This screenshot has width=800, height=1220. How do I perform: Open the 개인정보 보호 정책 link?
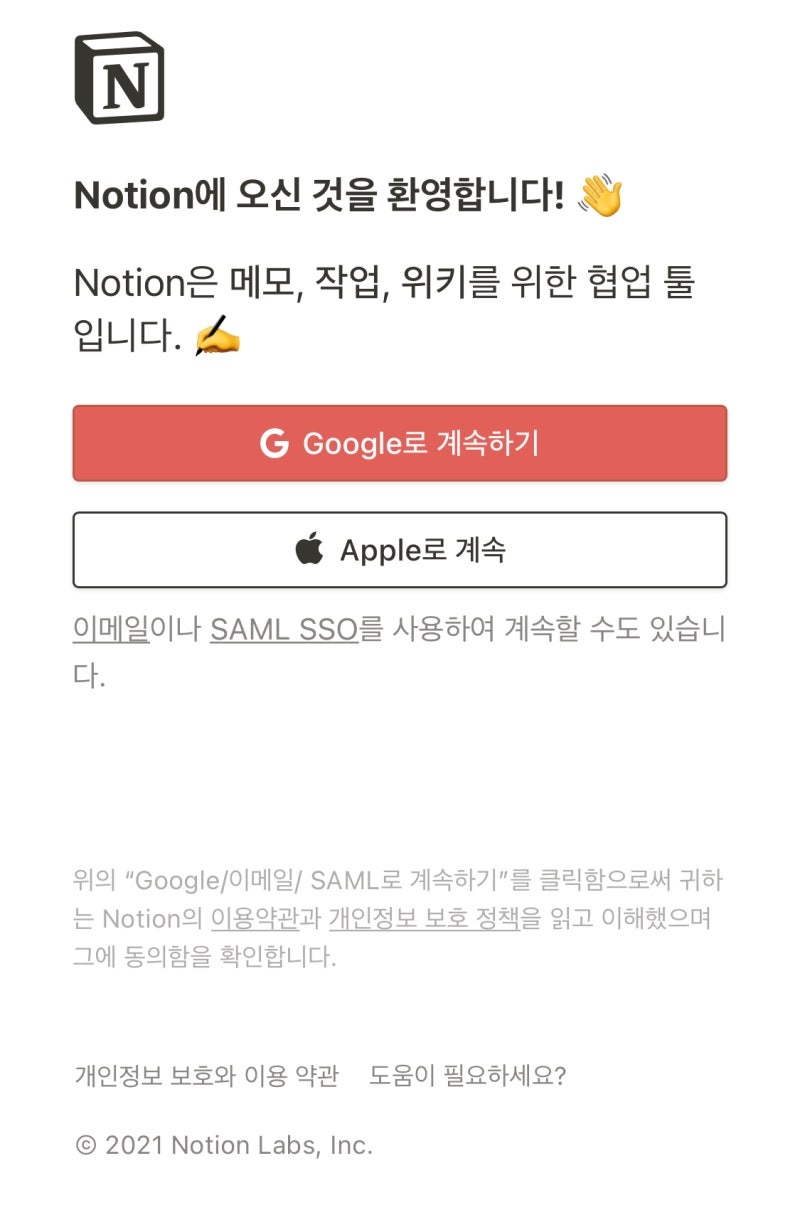(424, 919)
